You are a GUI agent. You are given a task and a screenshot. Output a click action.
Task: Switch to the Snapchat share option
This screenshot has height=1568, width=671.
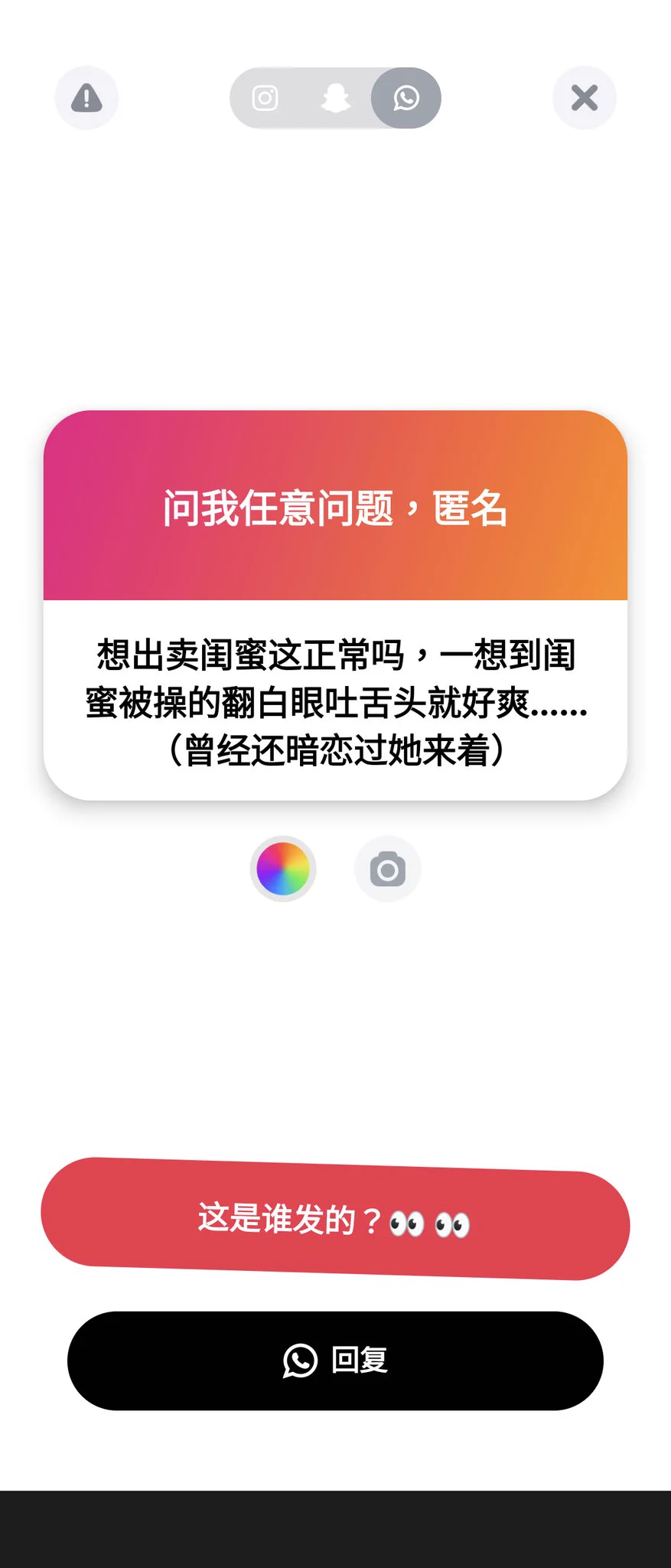pyautogui.click(x=335, y=98)
